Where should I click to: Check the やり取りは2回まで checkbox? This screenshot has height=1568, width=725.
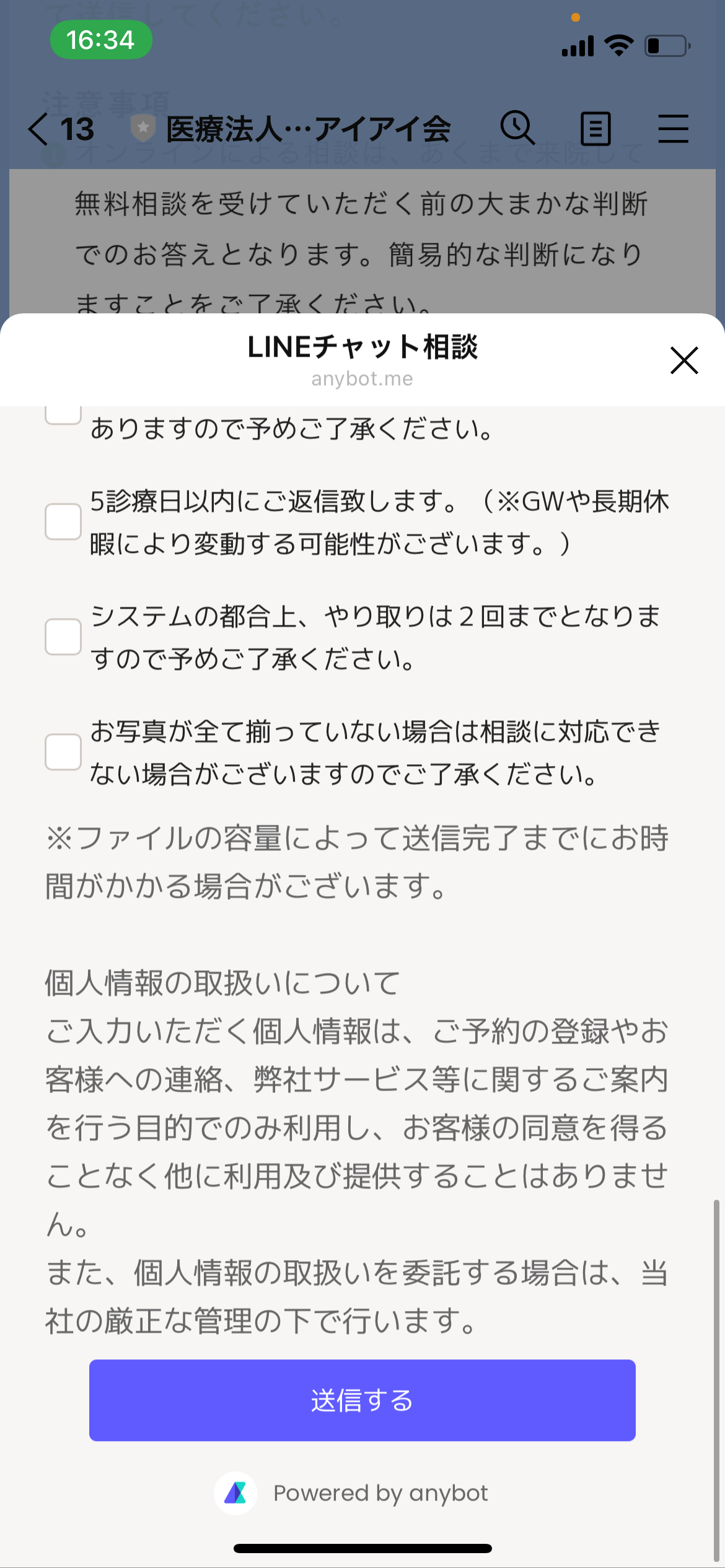click(63, 637)
